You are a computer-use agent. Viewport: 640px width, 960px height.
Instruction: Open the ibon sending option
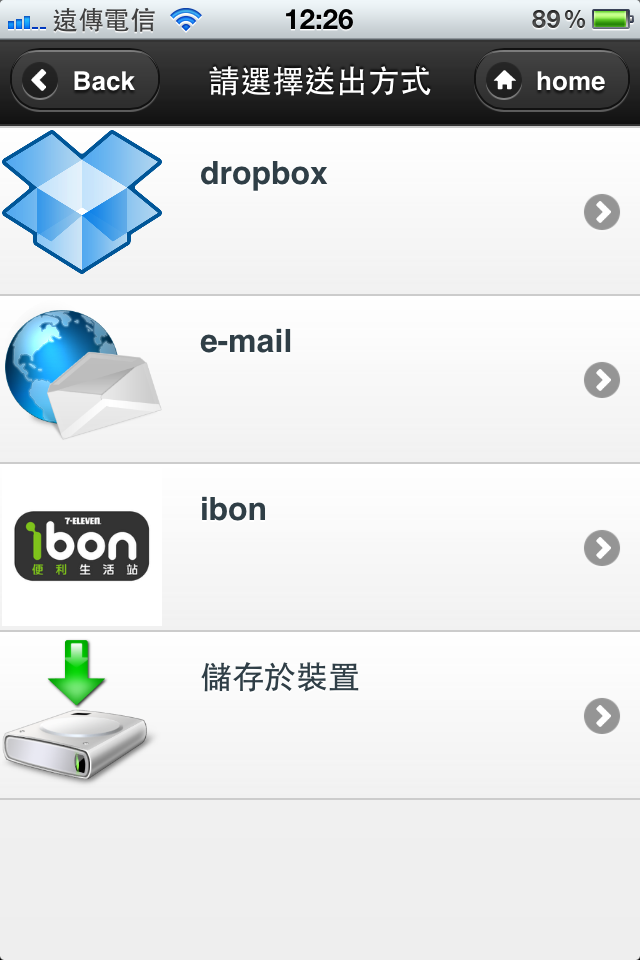click(320, 547)
